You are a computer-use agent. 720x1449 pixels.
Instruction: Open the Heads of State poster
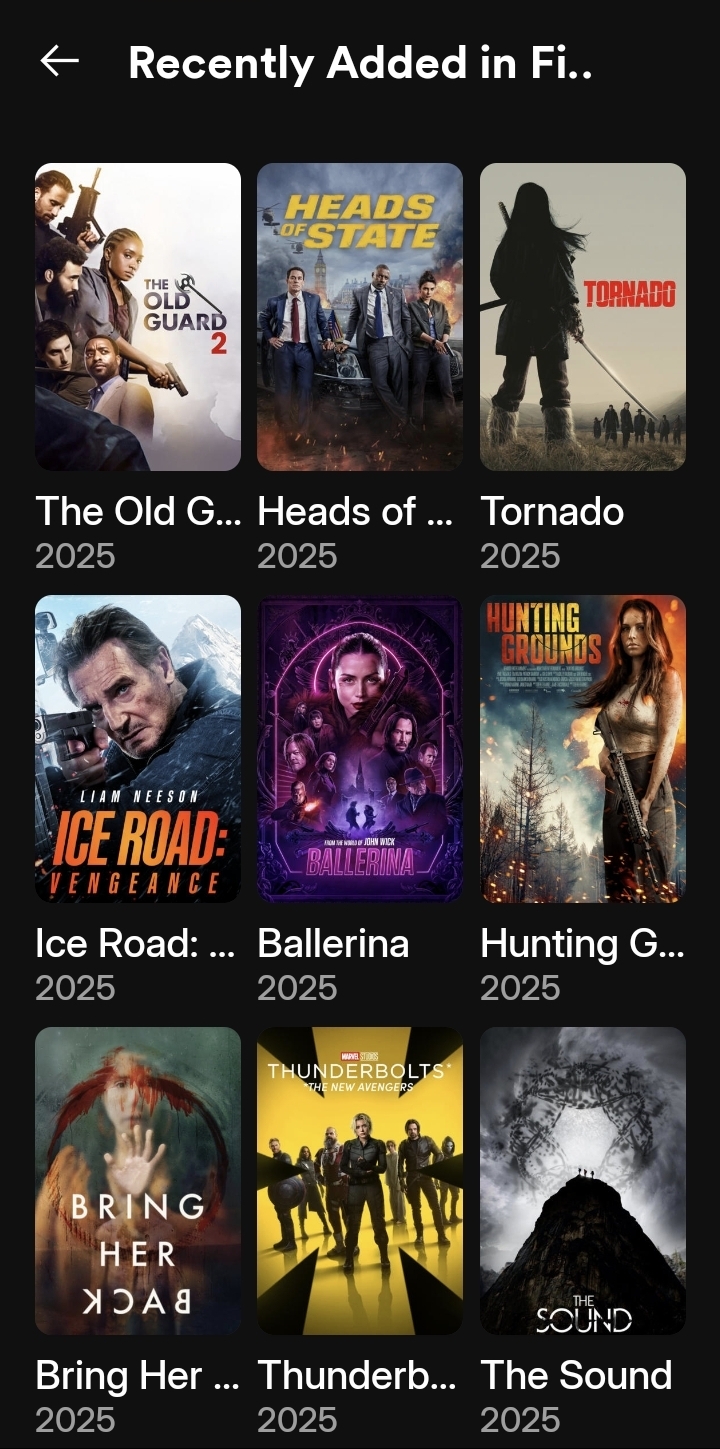360,317
